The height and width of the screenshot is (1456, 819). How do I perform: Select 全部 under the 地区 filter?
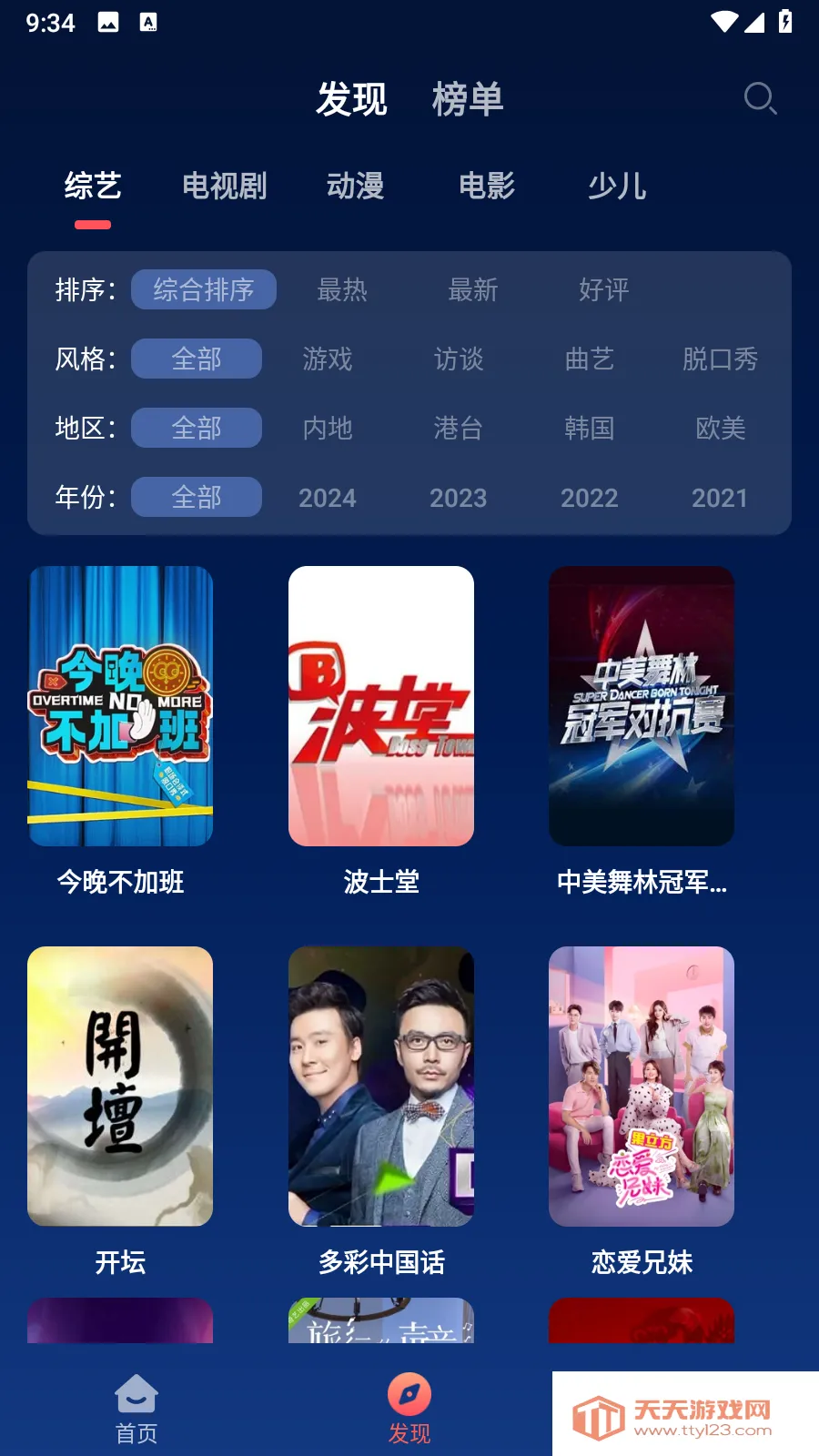[x=196, y=428]
